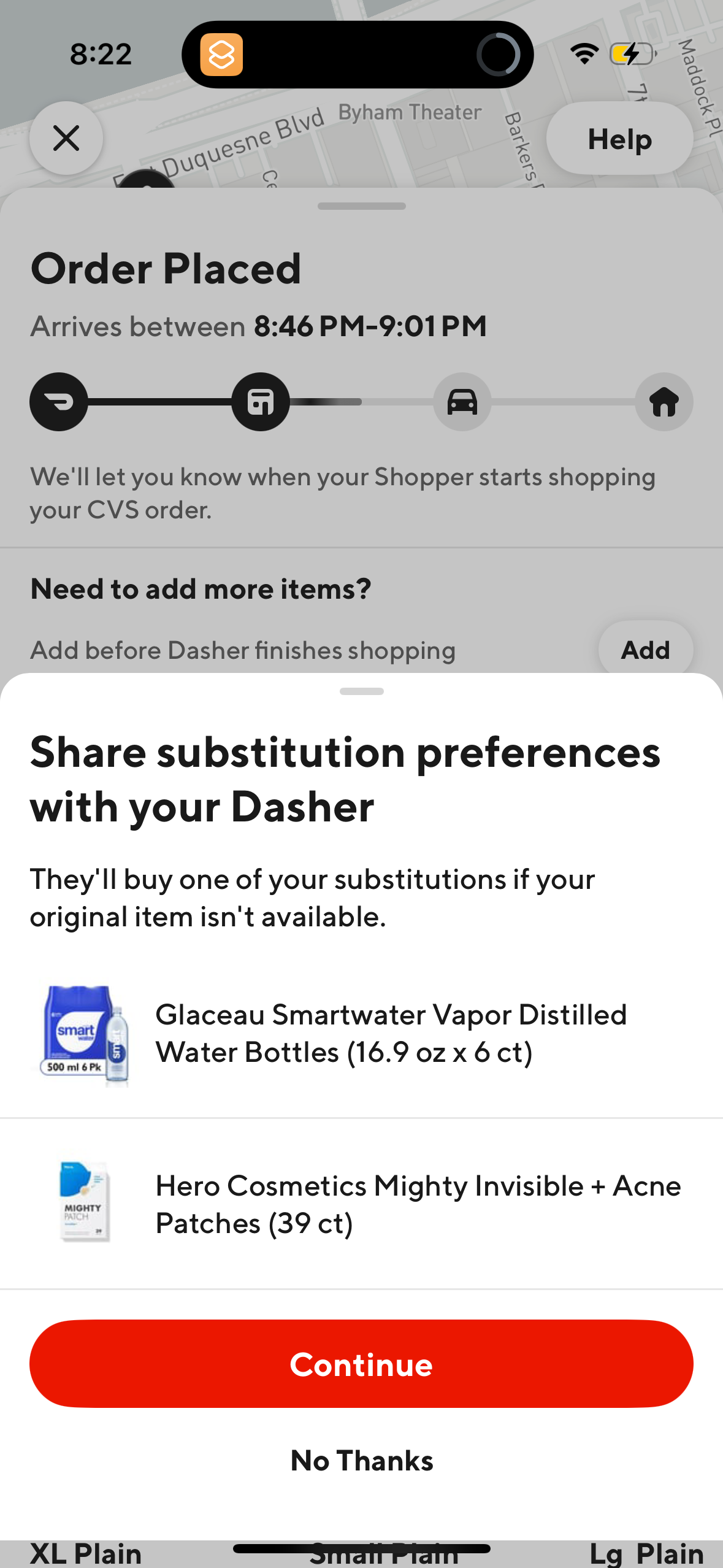The image size is (723, 1568).
Task: Select the Smartwater substitution item
Action: [x=361, y=1034]
